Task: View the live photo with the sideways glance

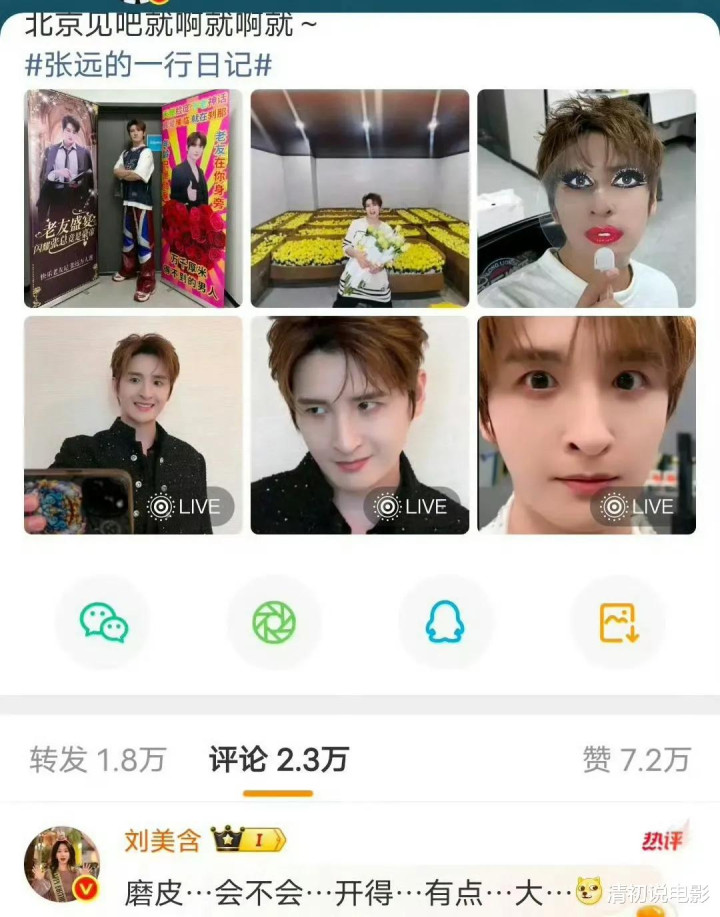Action: [360, 425]
